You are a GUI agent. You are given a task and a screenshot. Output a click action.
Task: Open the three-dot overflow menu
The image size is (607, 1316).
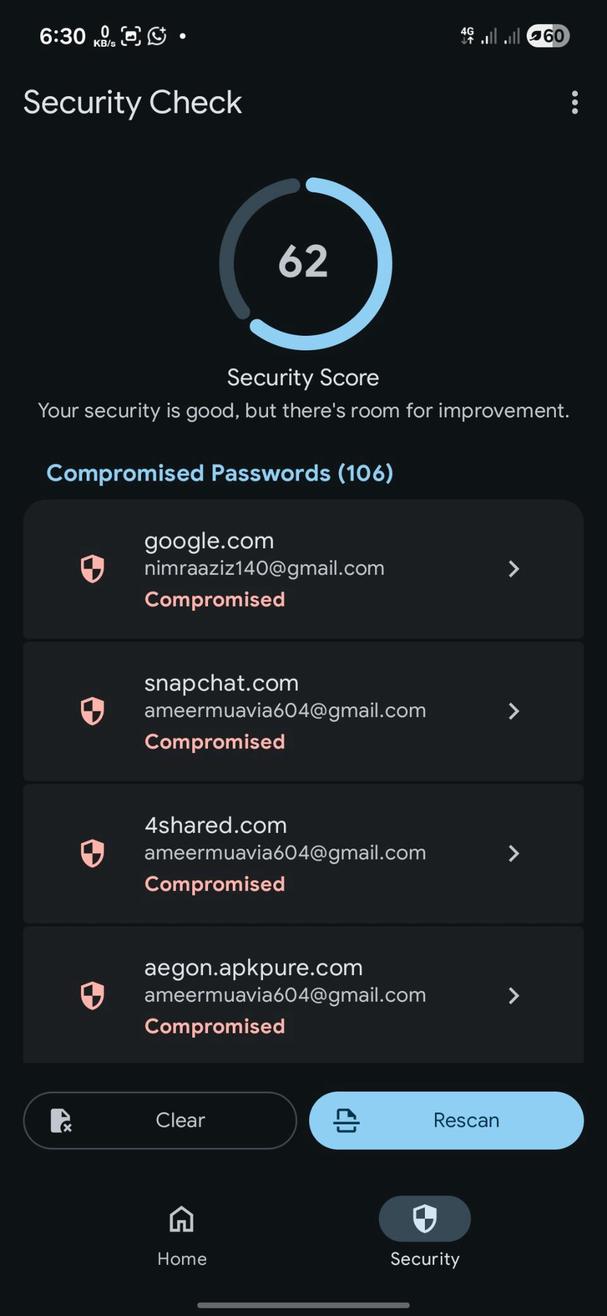click(x=574, y=102)
